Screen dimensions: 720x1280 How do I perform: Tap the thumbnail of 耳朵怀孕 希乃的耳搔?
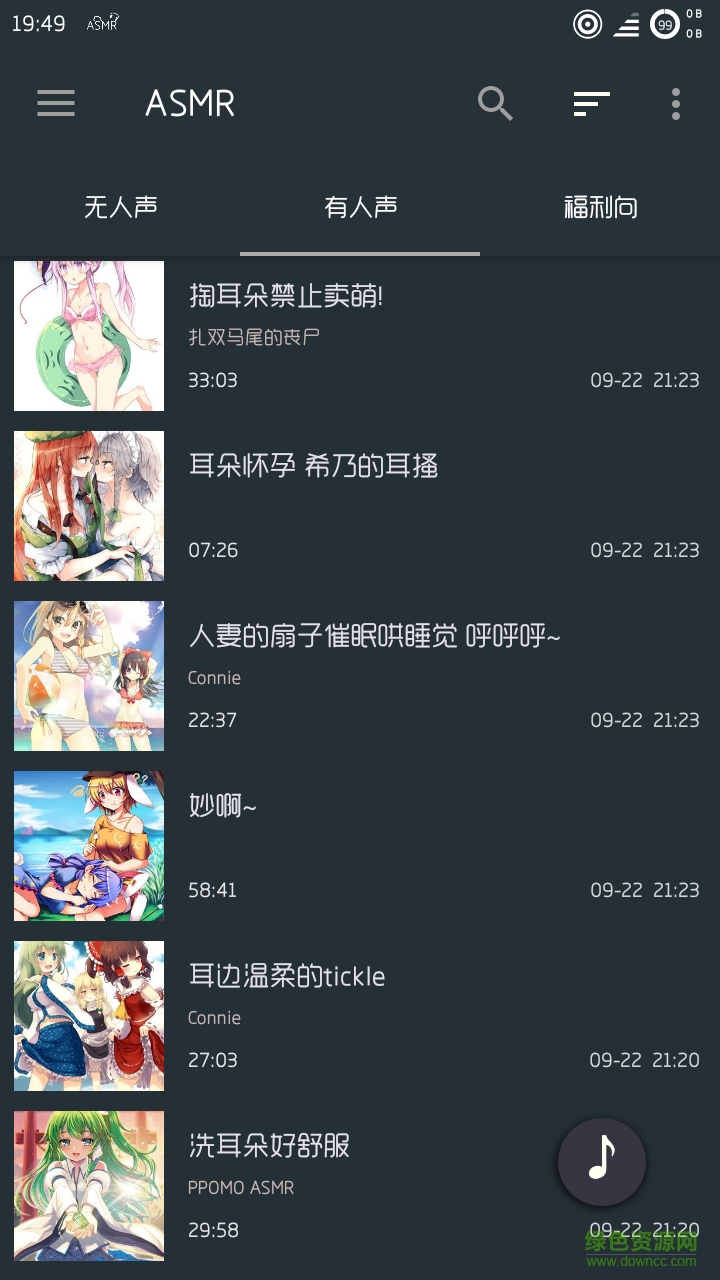pos(89,505)
